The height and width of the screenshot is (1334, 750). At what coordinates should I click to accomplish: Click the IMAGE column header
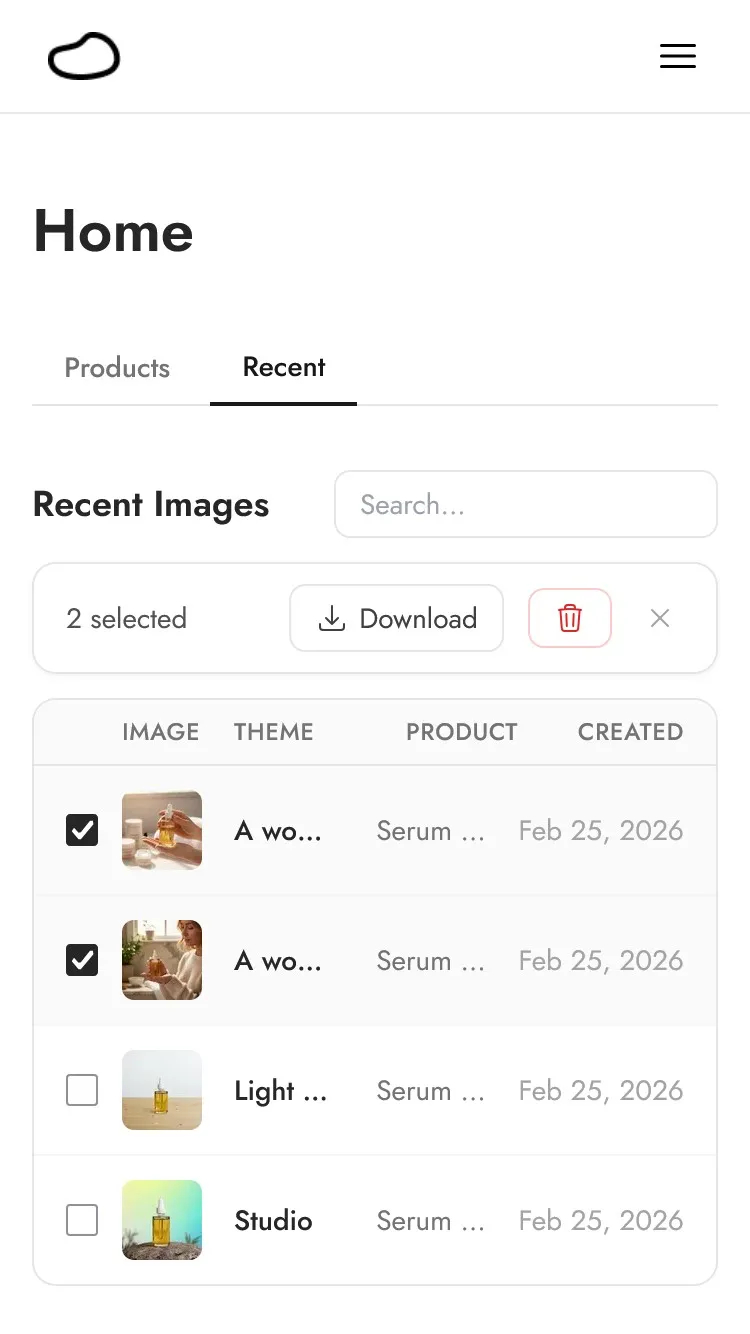(x=160, y=732)
